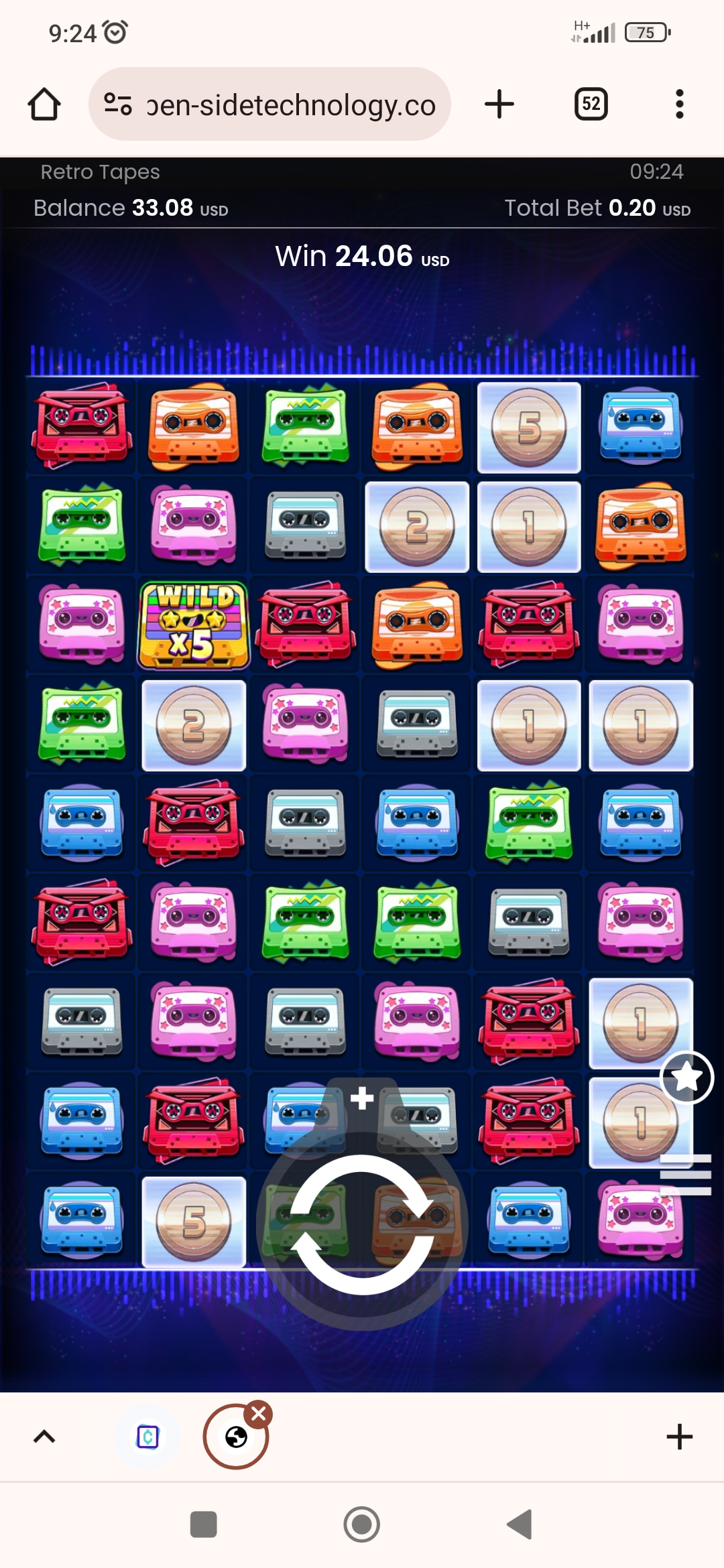Open the star feature button

pyautogui.click(x=686, y=1077)
